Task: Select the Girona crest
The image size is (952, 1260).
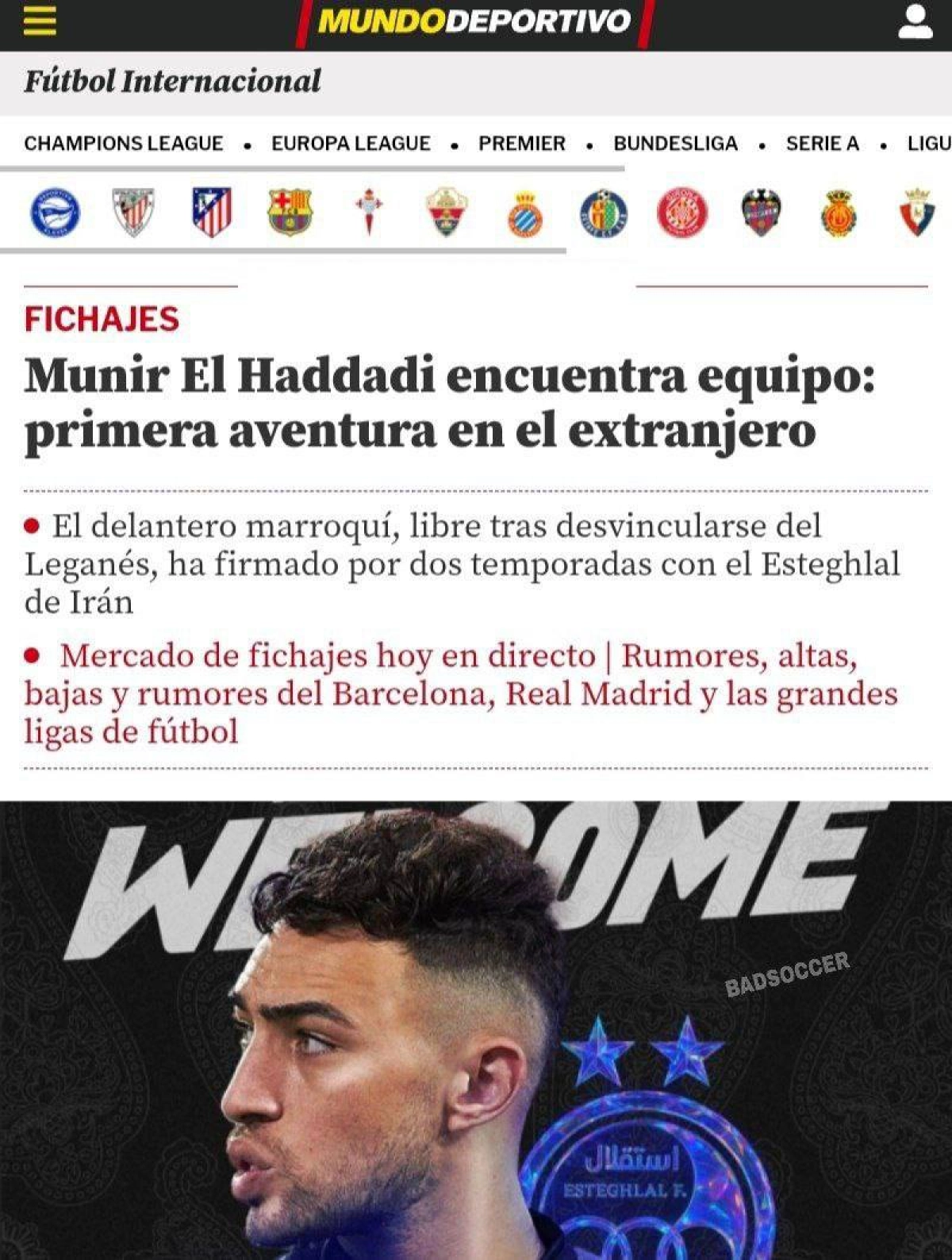Action: point(681,213)
